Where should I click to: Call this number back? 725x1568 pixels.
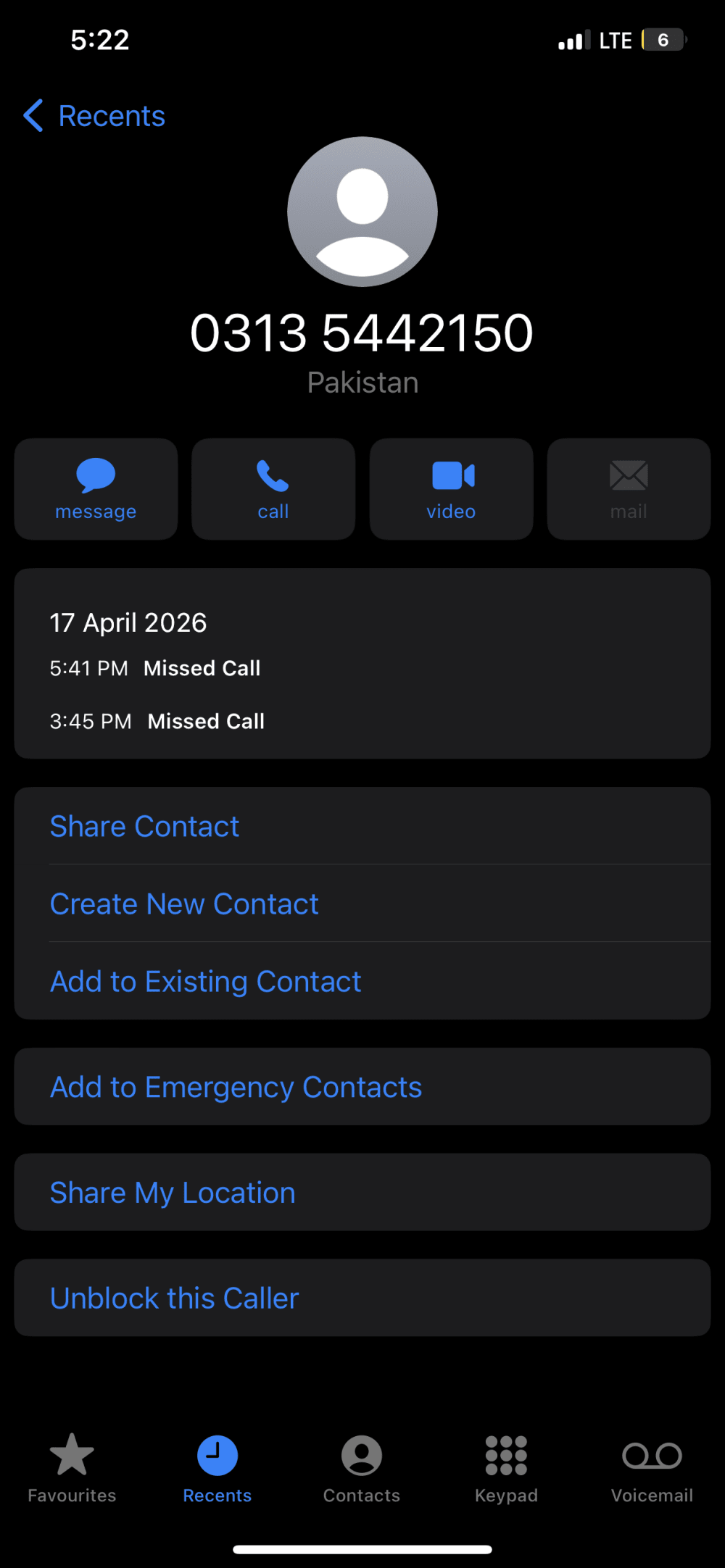[x=273, y=489]
